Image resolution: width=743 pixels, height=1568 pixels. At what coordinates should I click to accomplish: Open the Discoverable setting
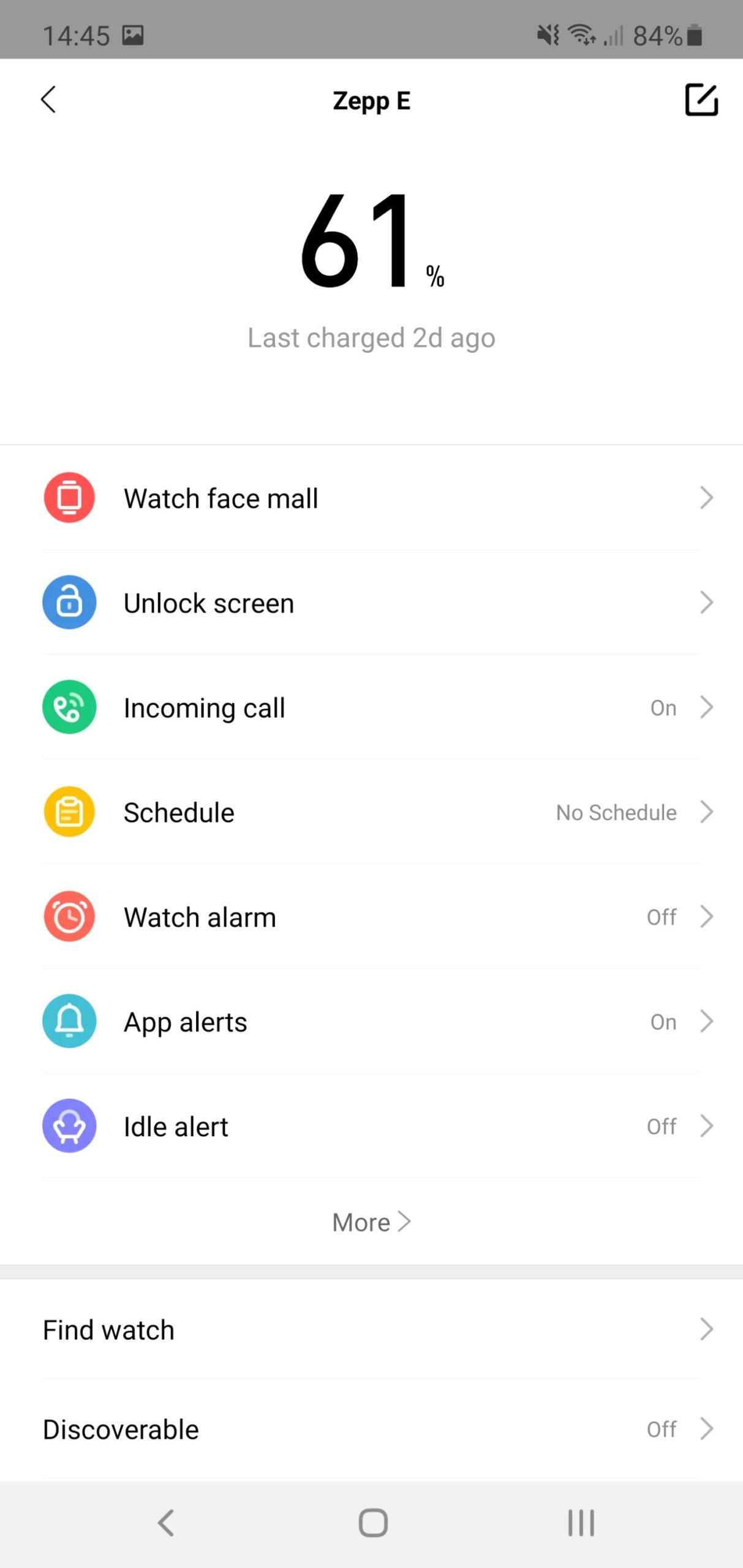click(371, 1430)
